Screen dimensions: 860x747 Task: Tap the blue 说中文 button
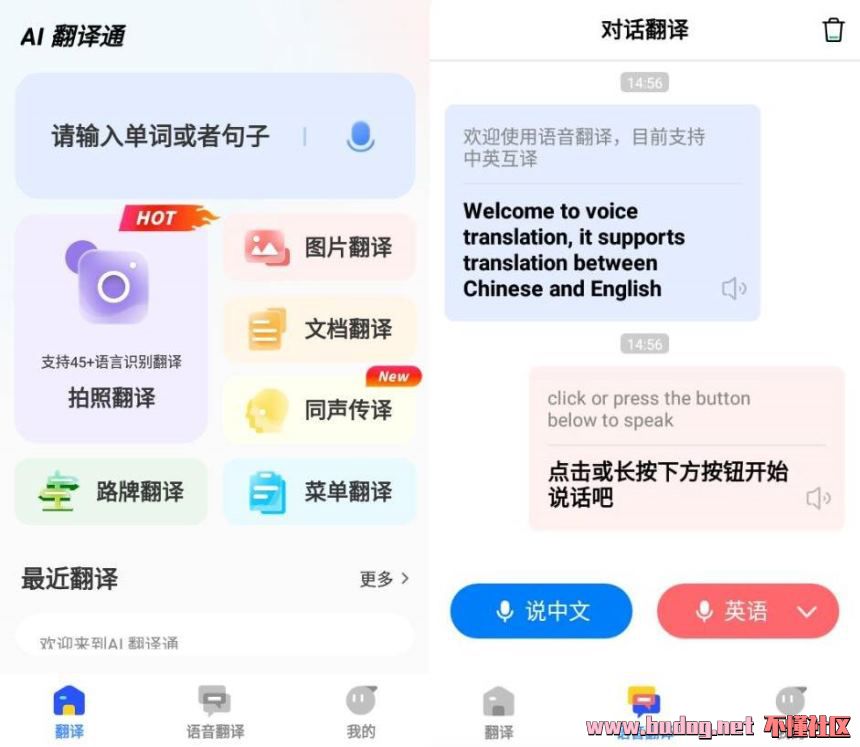pyautogui.click(x=541, y=611)
